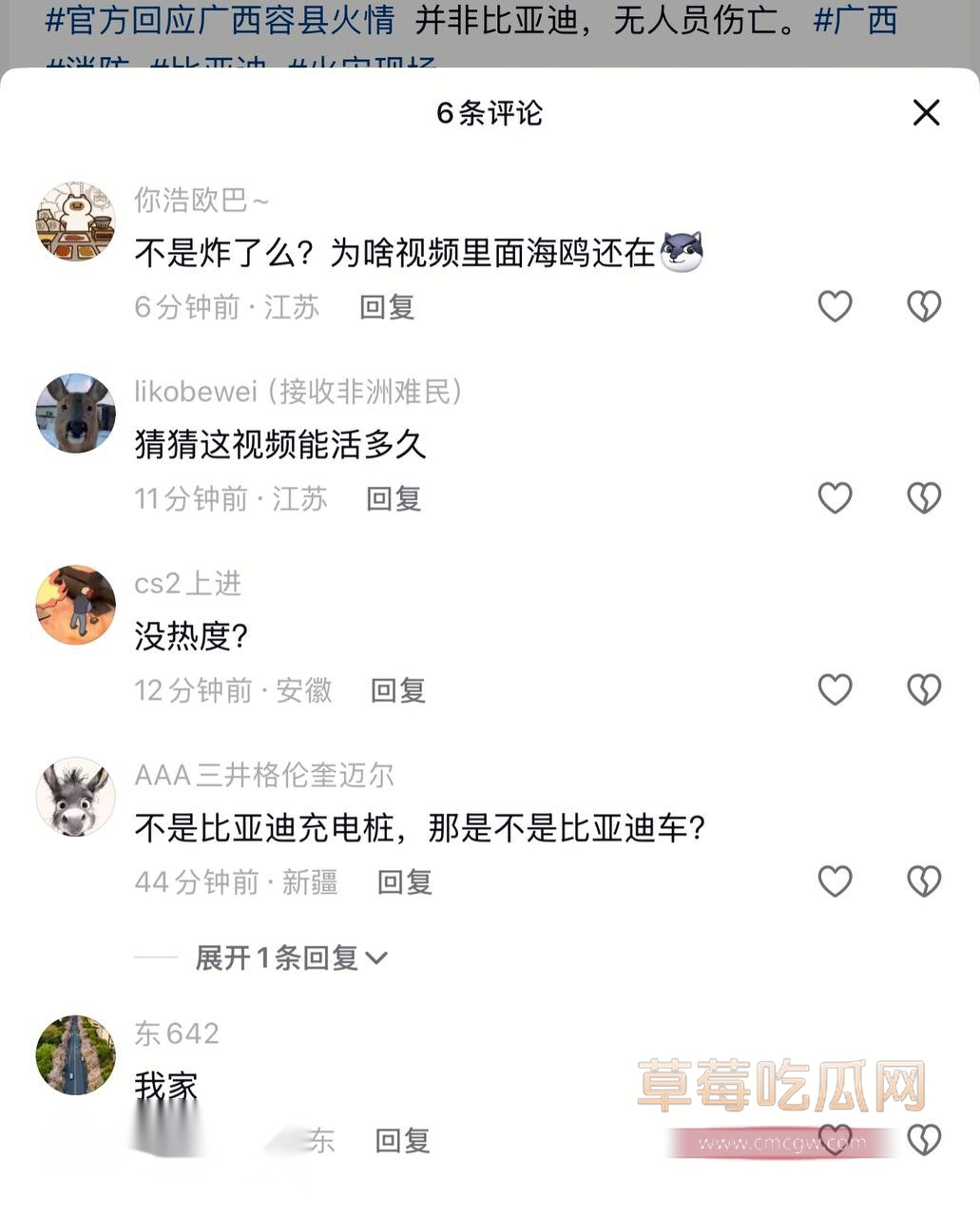Open 你浩欧巴~'s profile avatar
The height and width of the screenshot is (1217, 980).
tap(75, 222)
